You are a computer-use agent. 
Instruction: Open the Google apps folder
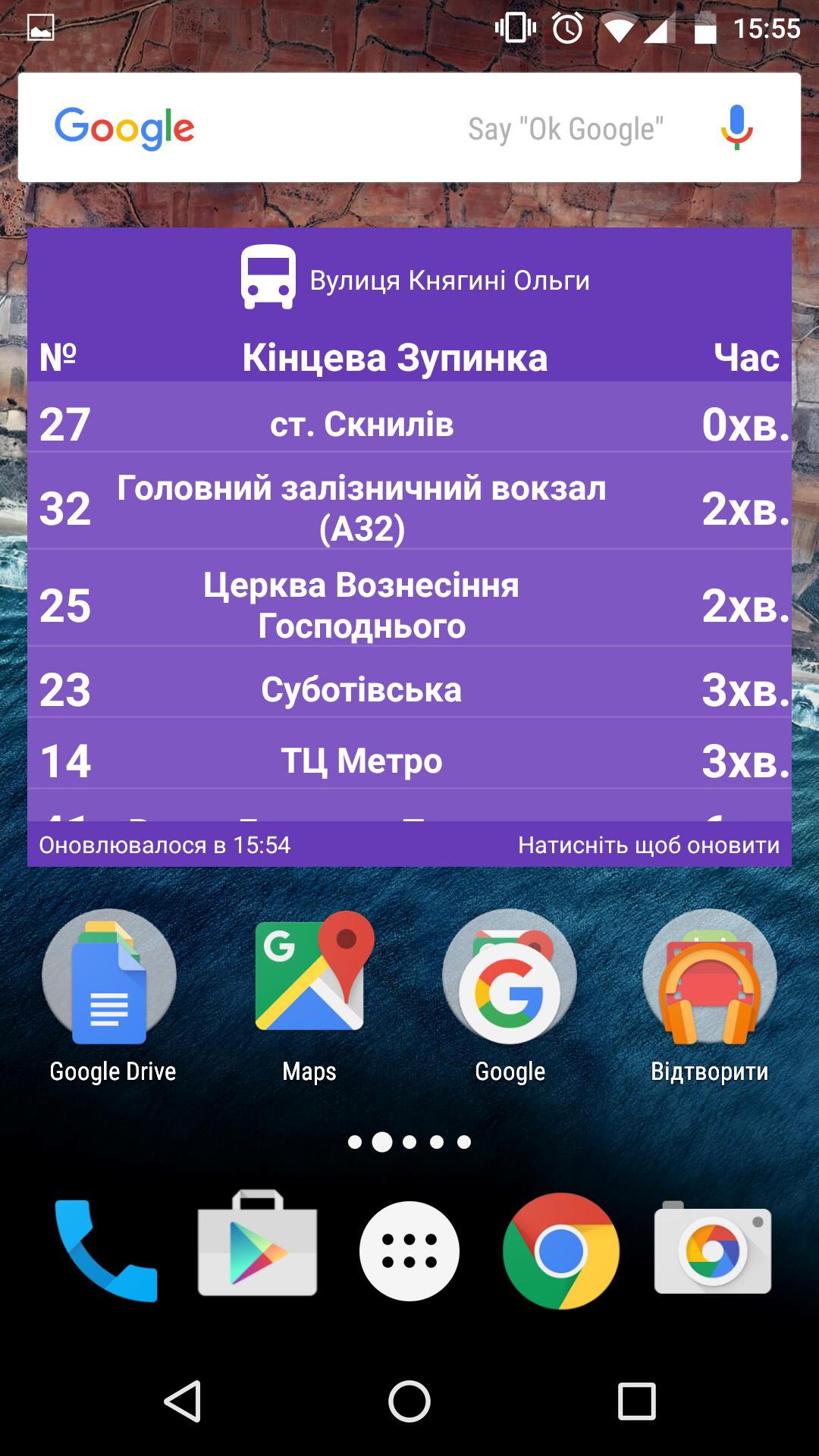pyautogui.click(x=510, y=977)
